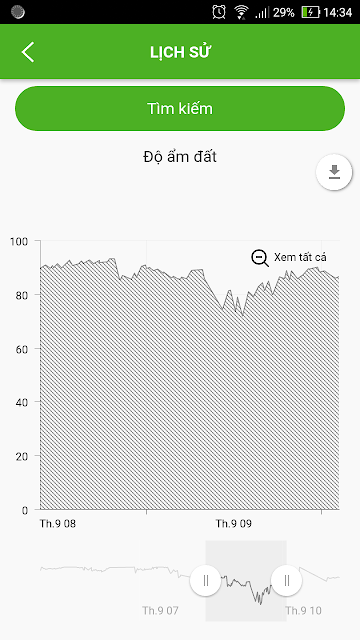The image size is (360, 640).
Task: Select Xem tất cả to zoom out
Action: click(289, 258)
